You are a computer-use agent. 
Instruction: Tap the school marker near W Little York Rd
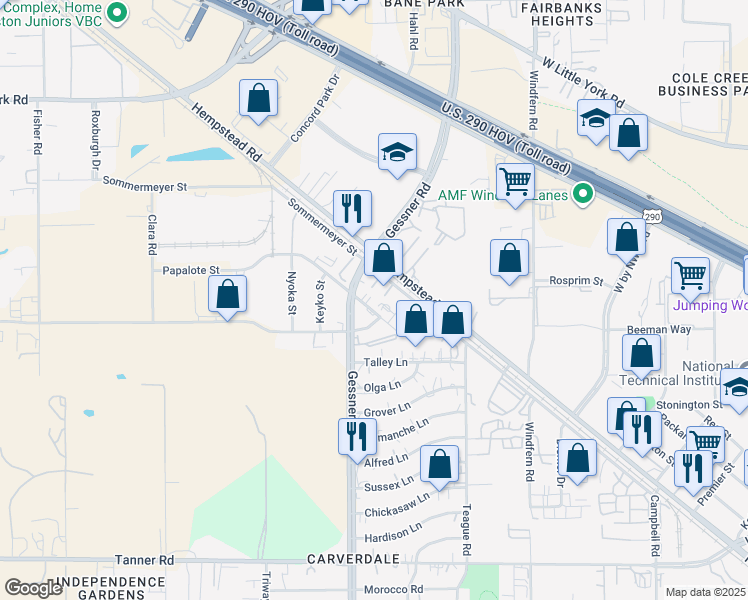click(596, 119)
